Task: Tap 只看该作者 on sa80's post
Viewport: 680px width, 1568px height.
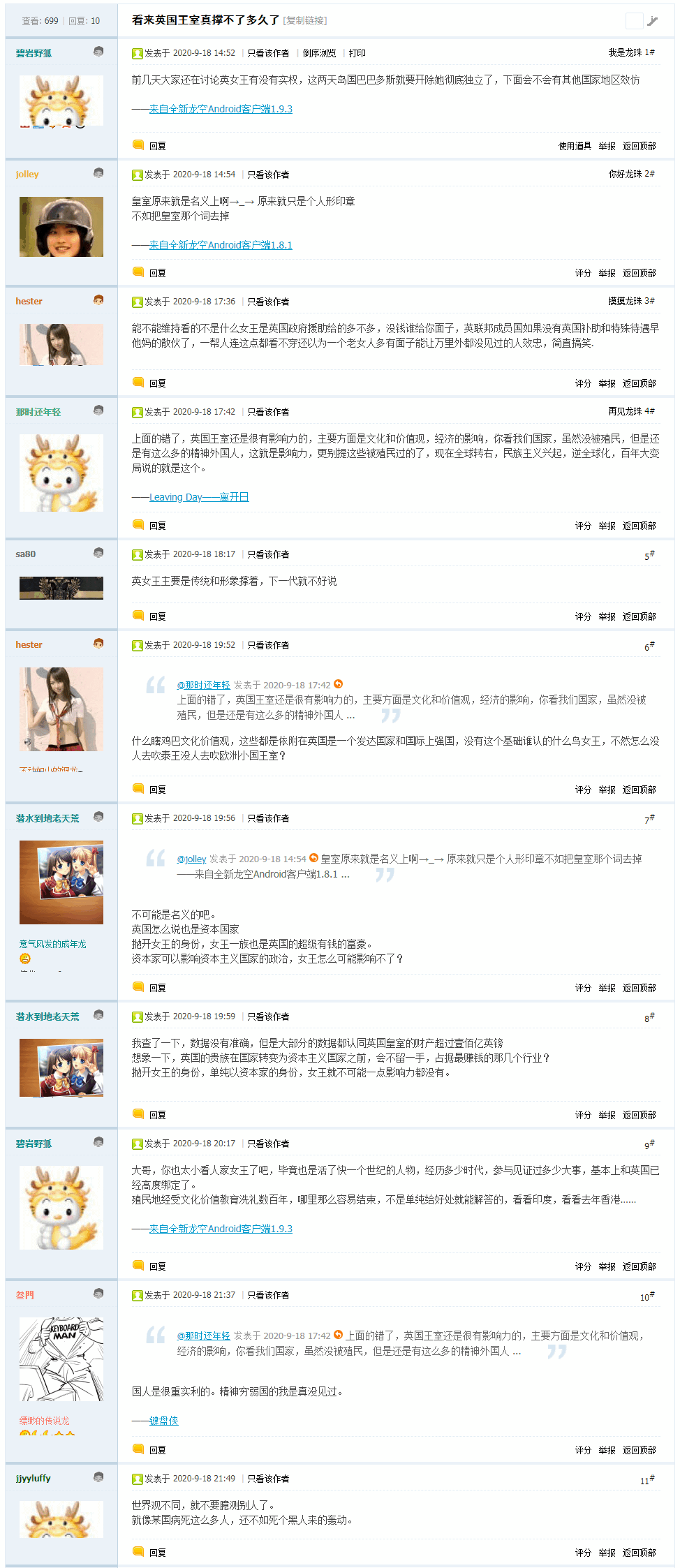Action: (x=268, y=554)
